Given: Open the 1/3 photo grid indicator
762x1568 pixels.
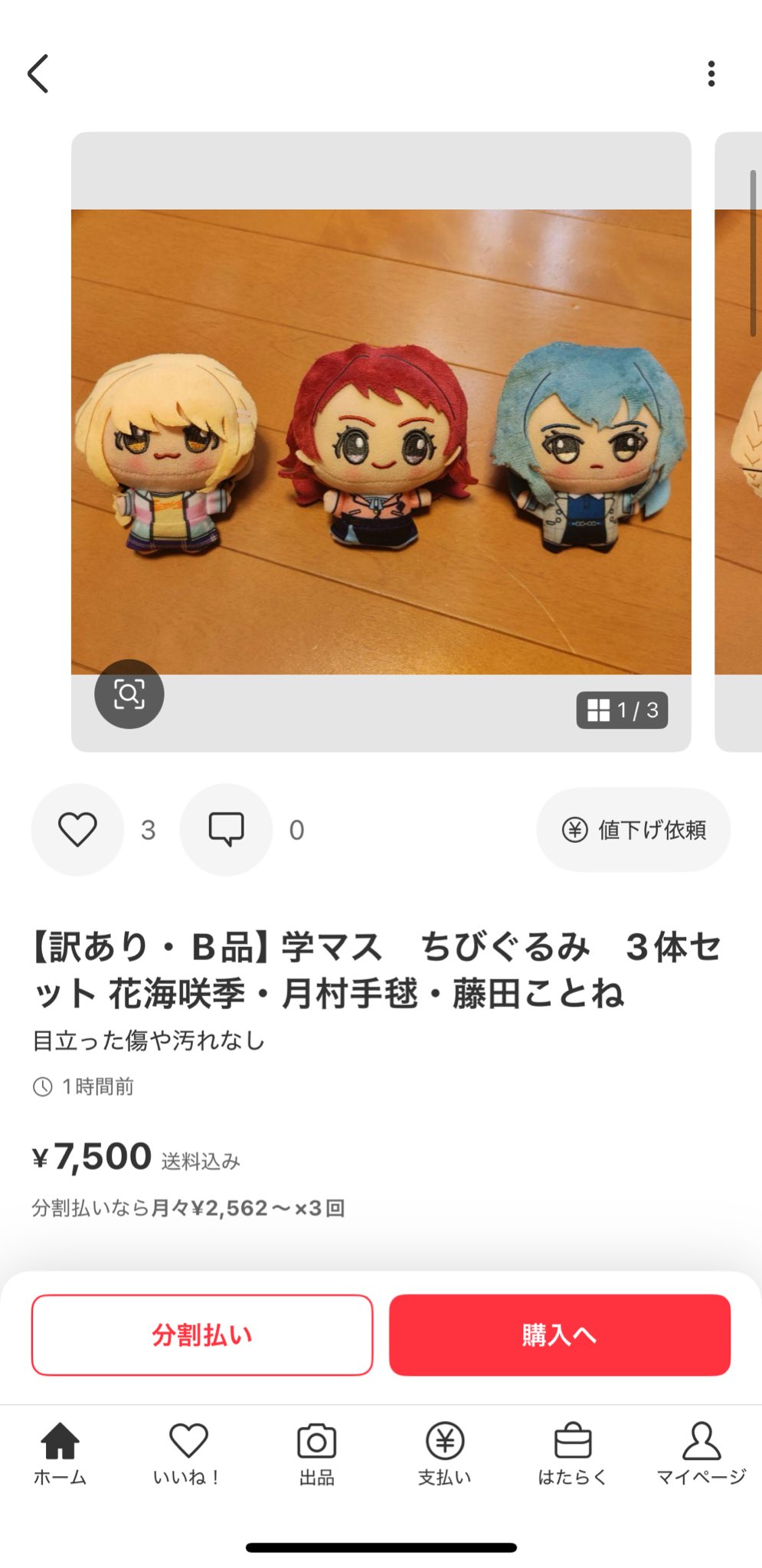Looking at the screenshot, I should [622, 710].
